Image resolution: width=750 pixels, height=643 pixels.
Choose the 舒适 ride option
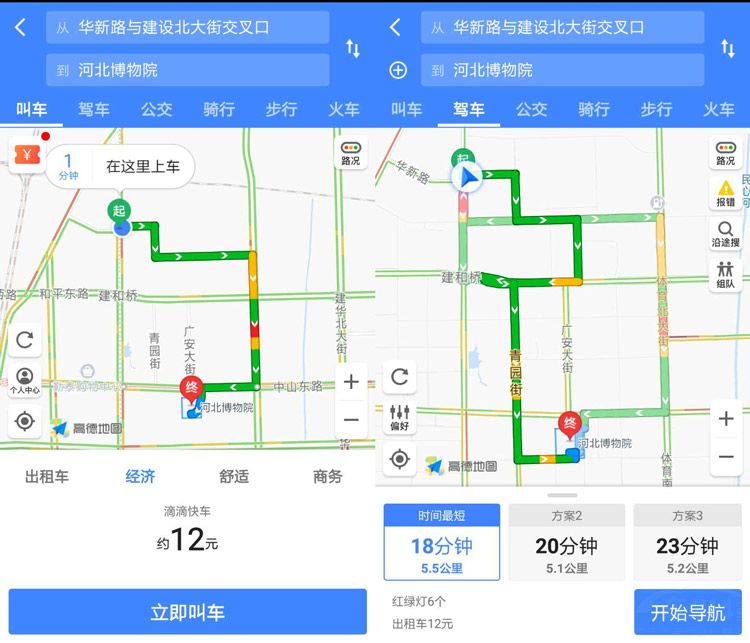(234, 476)
